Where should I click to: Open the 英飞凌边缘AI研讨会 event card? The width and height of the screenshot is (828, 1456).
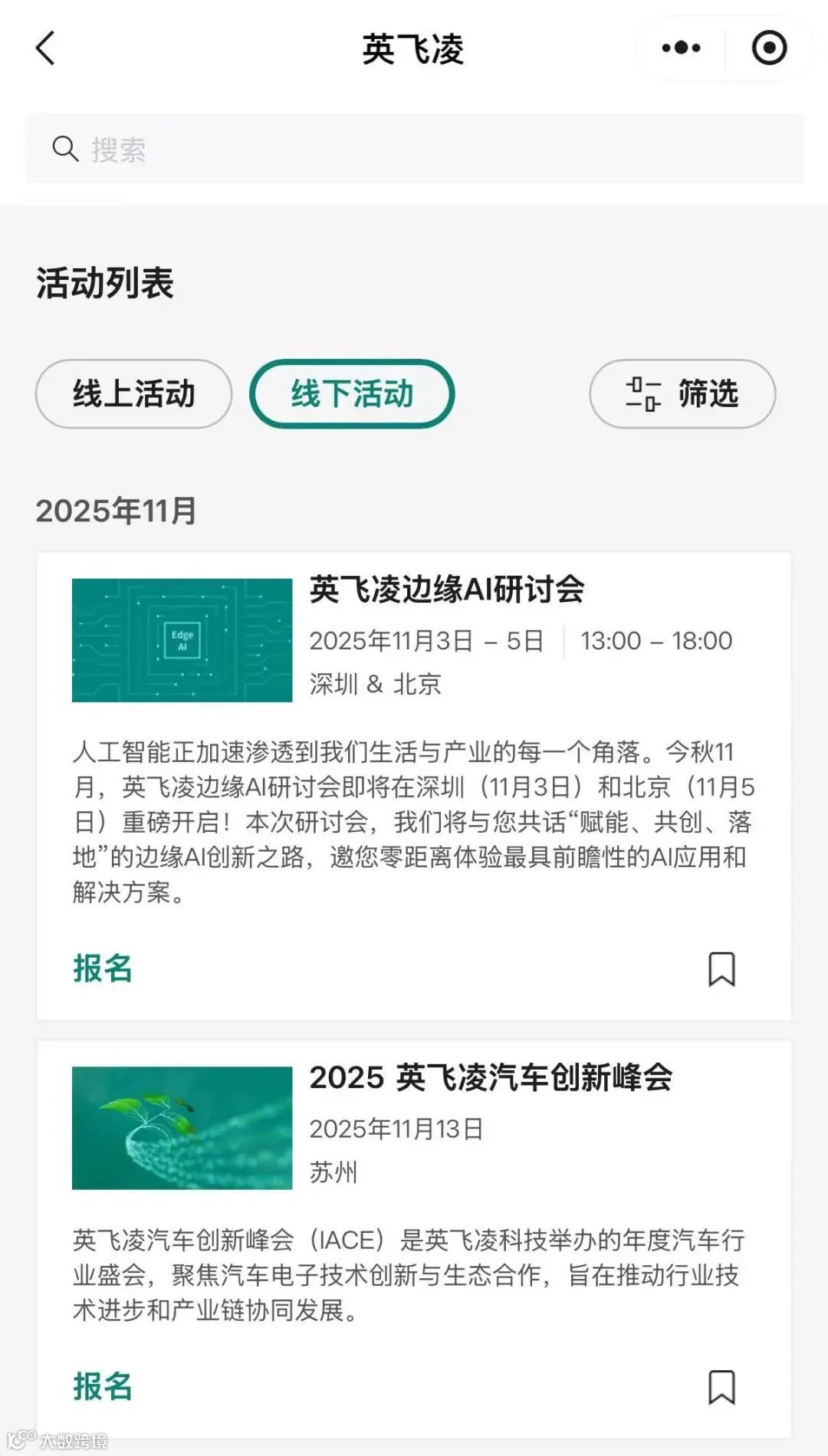(x=446, y=590)
